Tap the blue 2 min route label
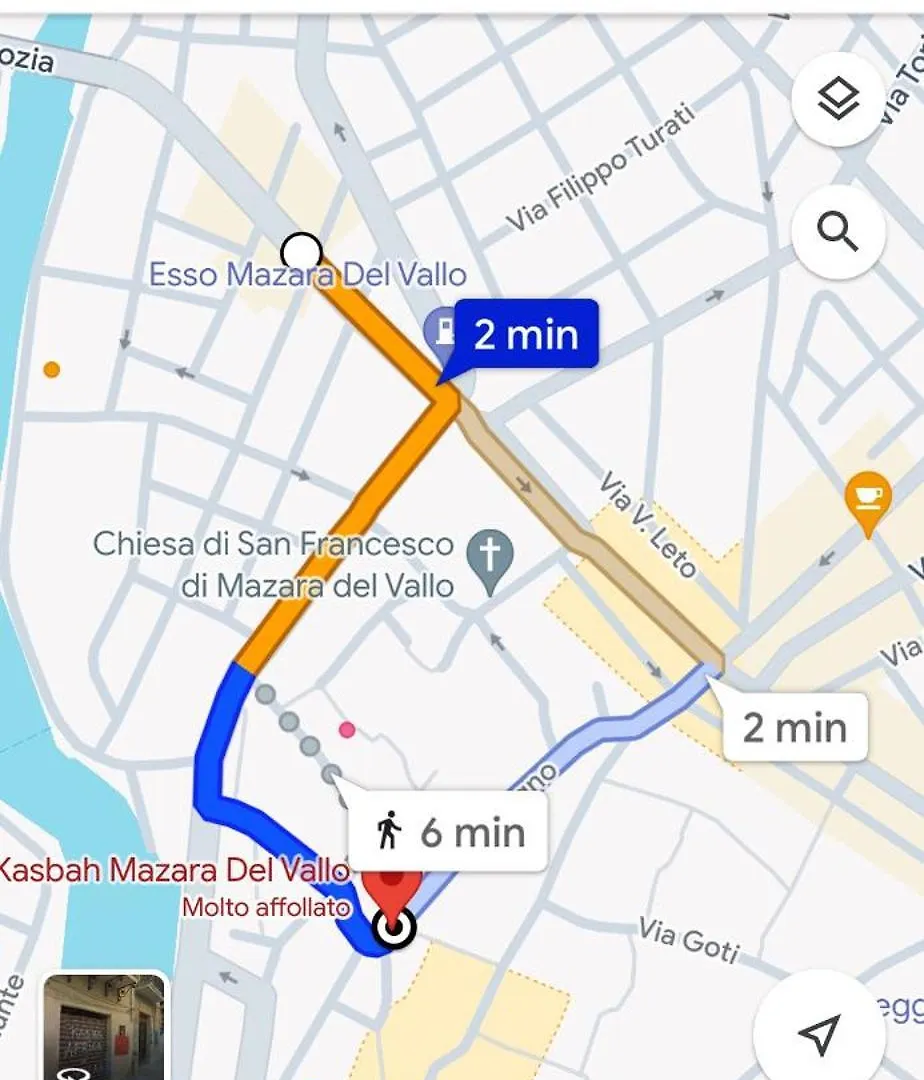 click(525, 334)
